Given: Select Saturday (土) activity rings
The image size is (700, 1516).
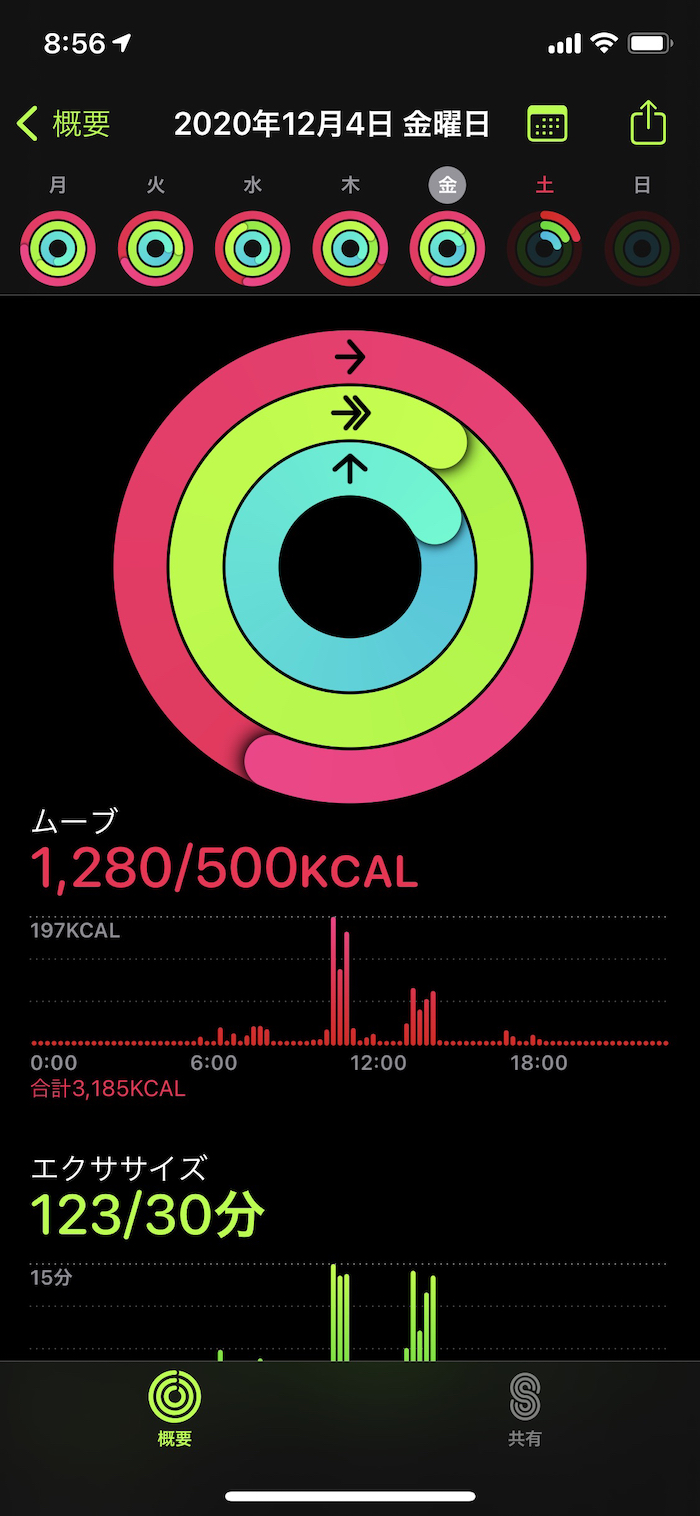Looking at the screenshot, I should (x=544, y=248).
